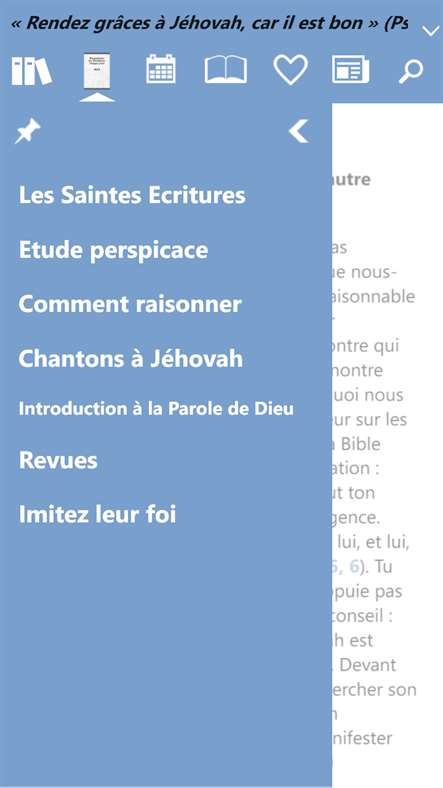The height and width of the screenshot is (788, 443).
Task: Open Imitez leur foi
Action: coord(97,514)
